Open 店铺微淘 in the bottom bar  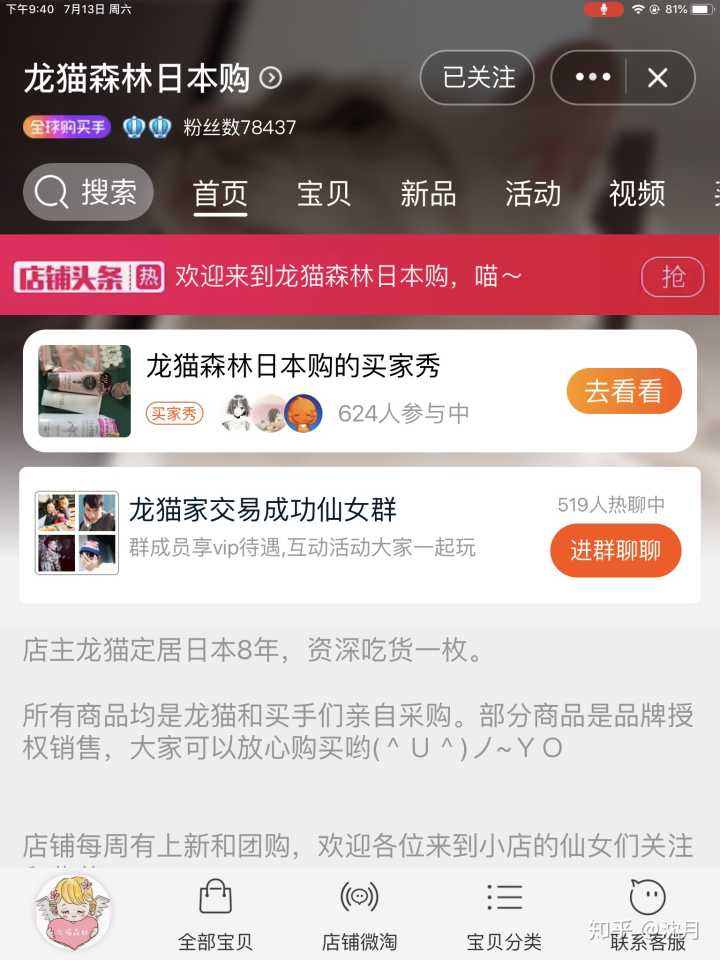click(359, 915)
